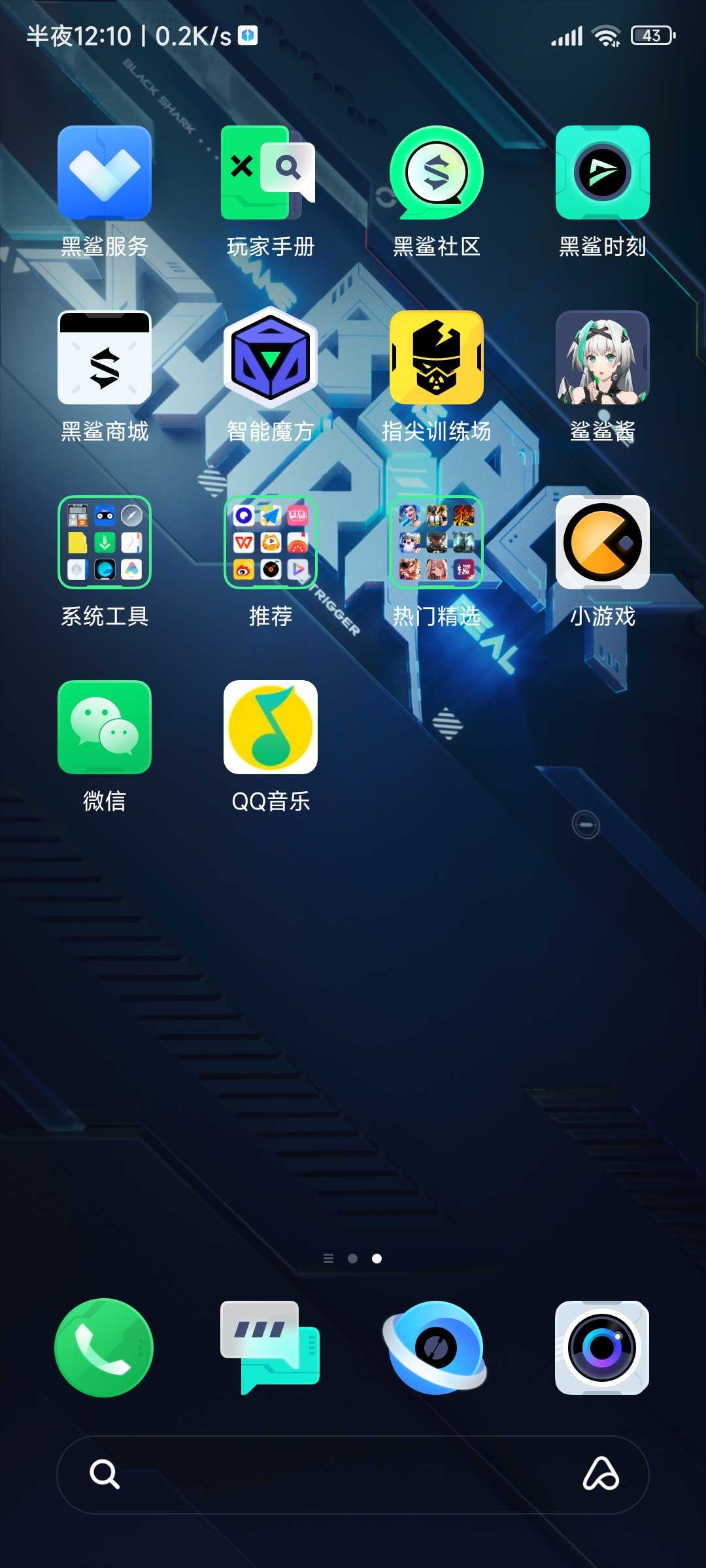This screenshot has width=706, height=1568.
Task: Open the 黑鲨服务 app
Action: pos(105,172)
